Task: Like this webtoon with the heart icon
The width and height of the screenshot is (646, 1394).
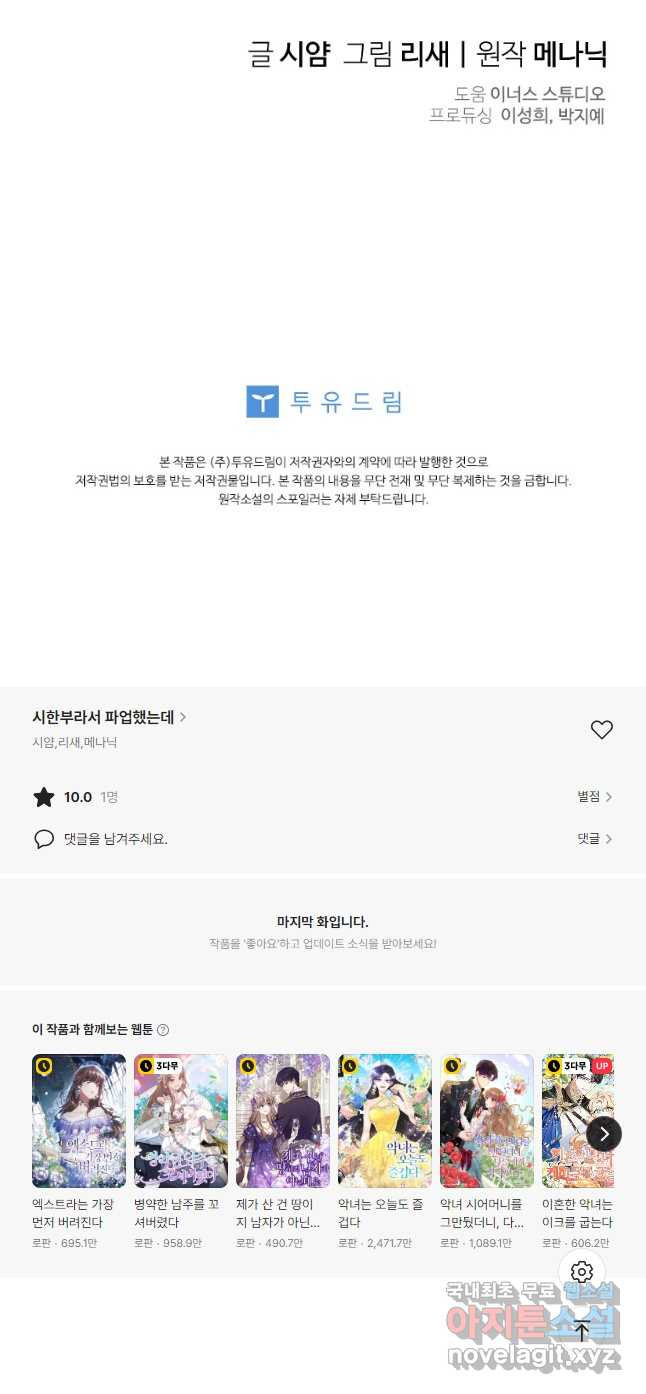Action: coord(601,730)
